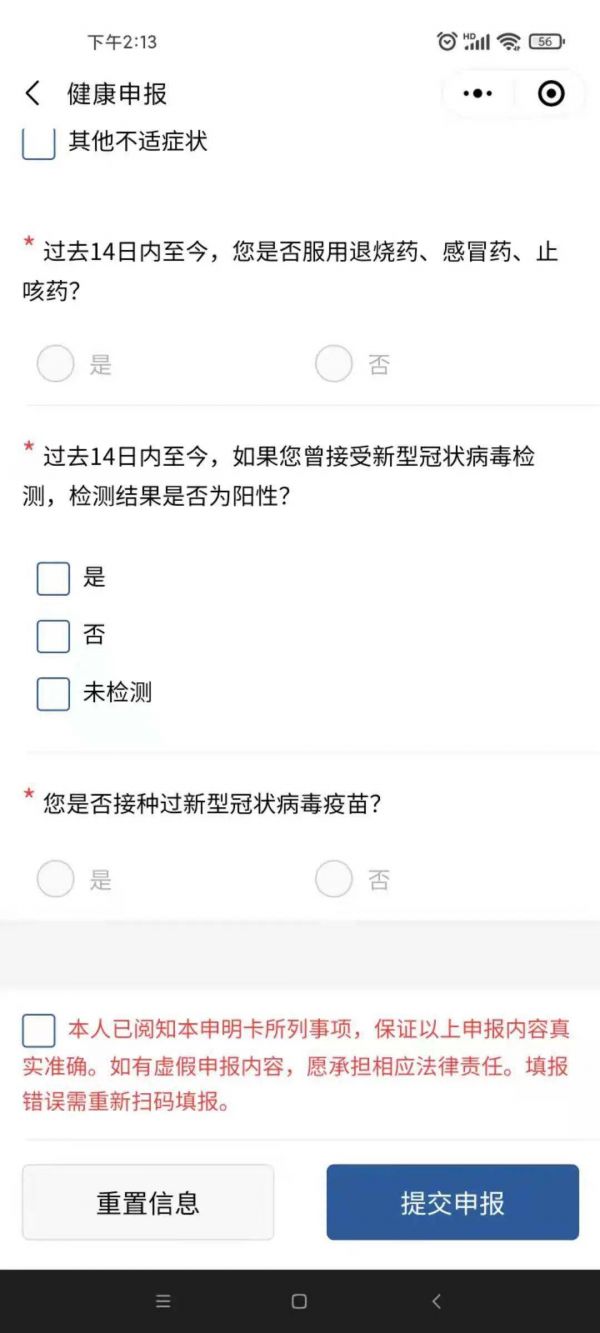The width and height of the screenshot is (600, 1333).
Task: Tap the 重置信息 button
Action: [148, 1202]
